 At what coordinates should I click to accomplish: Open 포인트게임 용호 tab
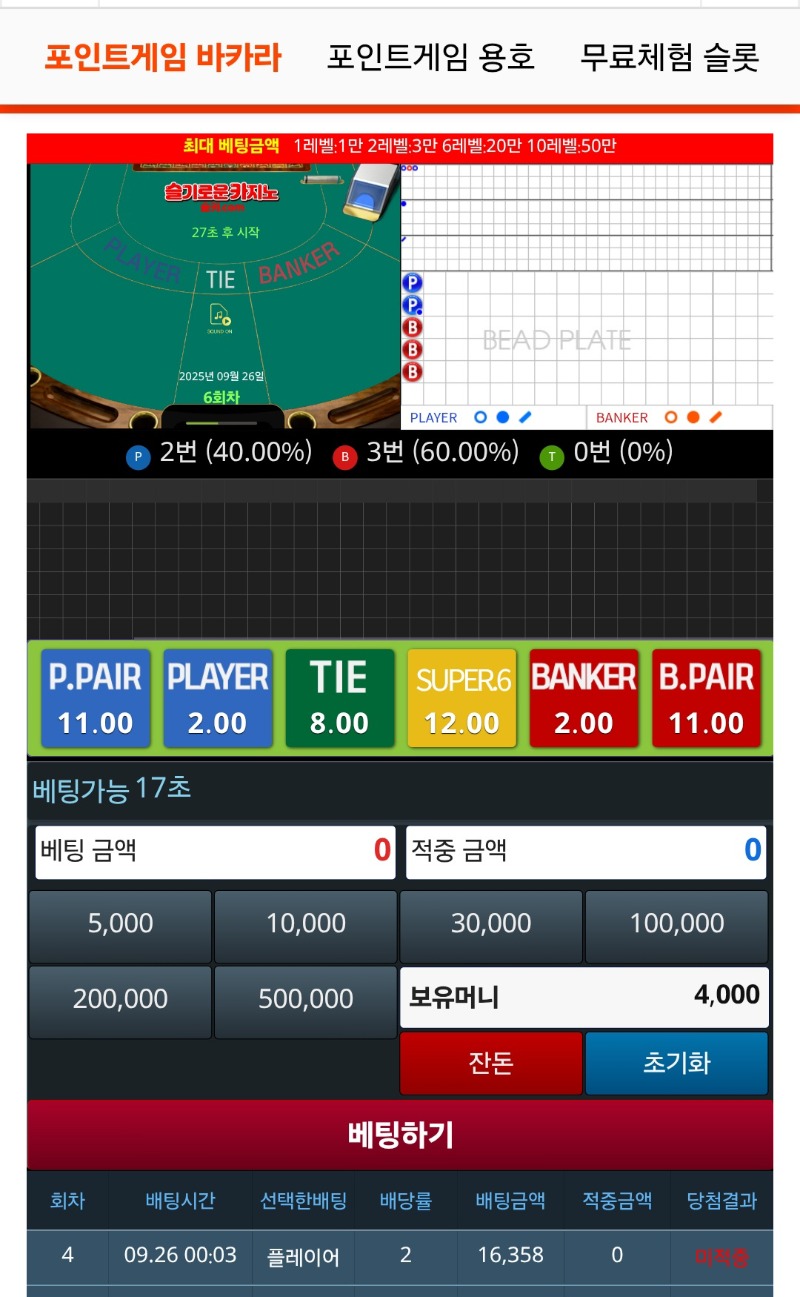[x=431, y=57]
